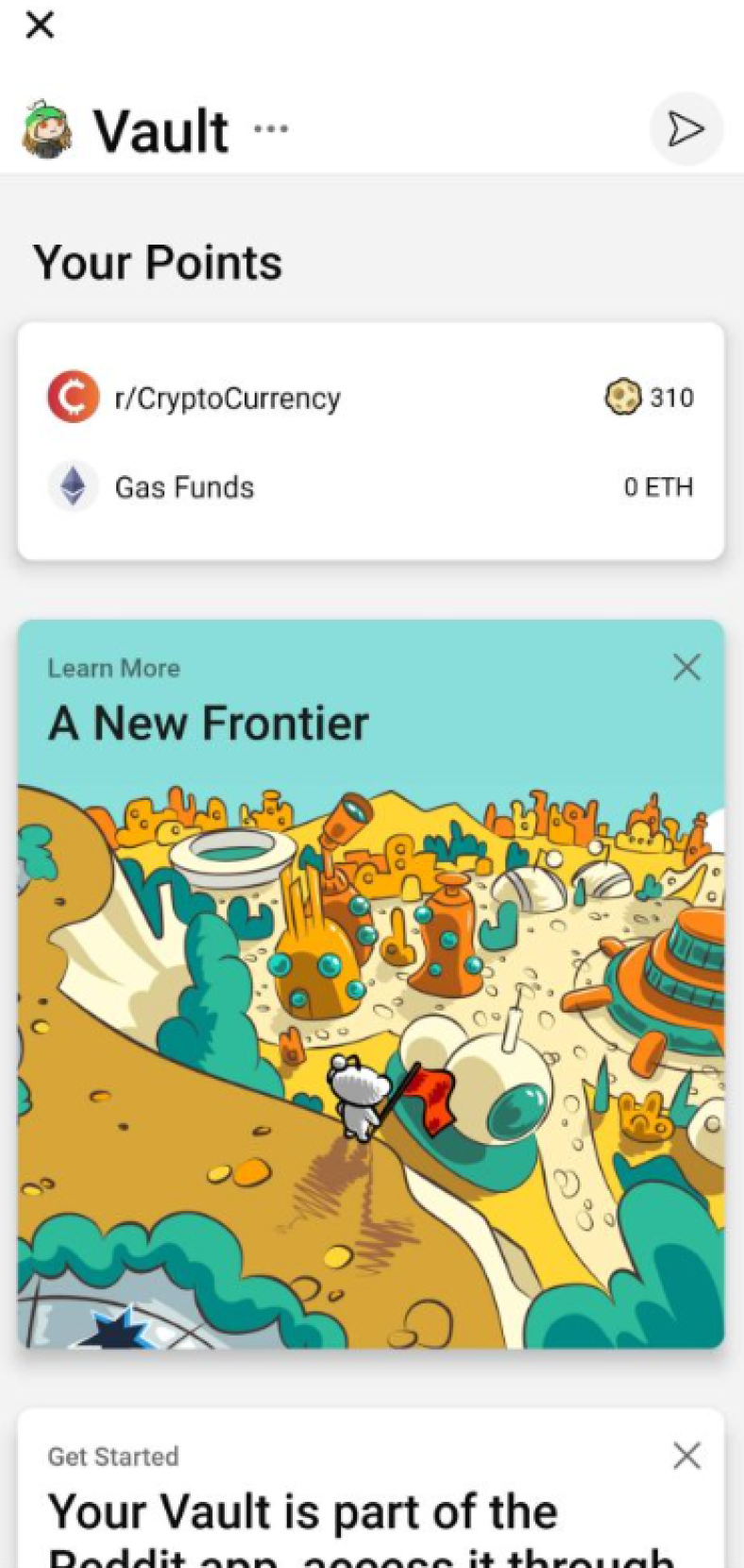The height and width of the screenshot is (1568, 744).
Task: View the 0 ETH gas balance
Action: point(658,486)
